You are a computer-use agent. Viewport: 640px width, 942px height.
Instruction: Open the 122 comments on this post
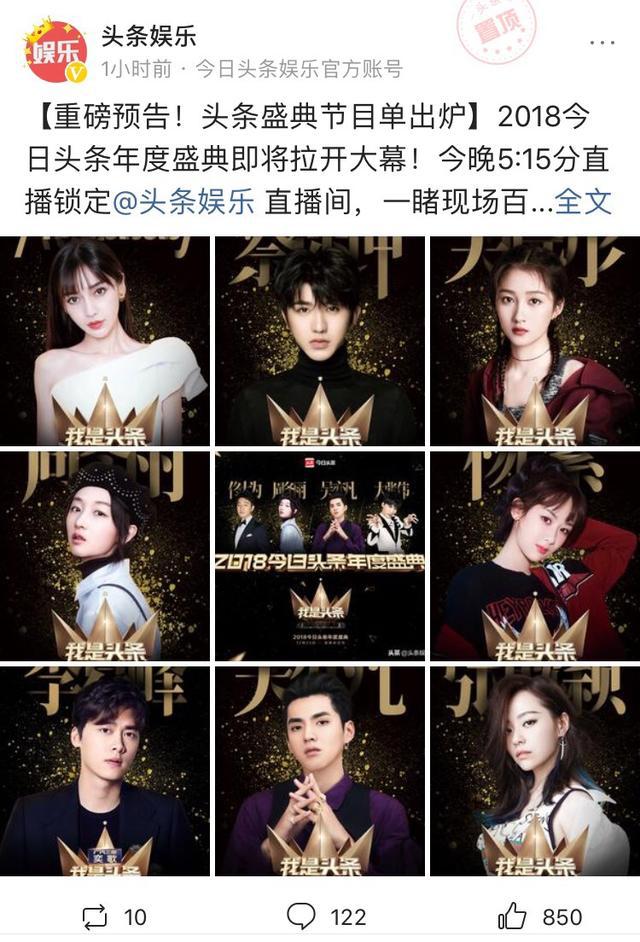[326, 915]
